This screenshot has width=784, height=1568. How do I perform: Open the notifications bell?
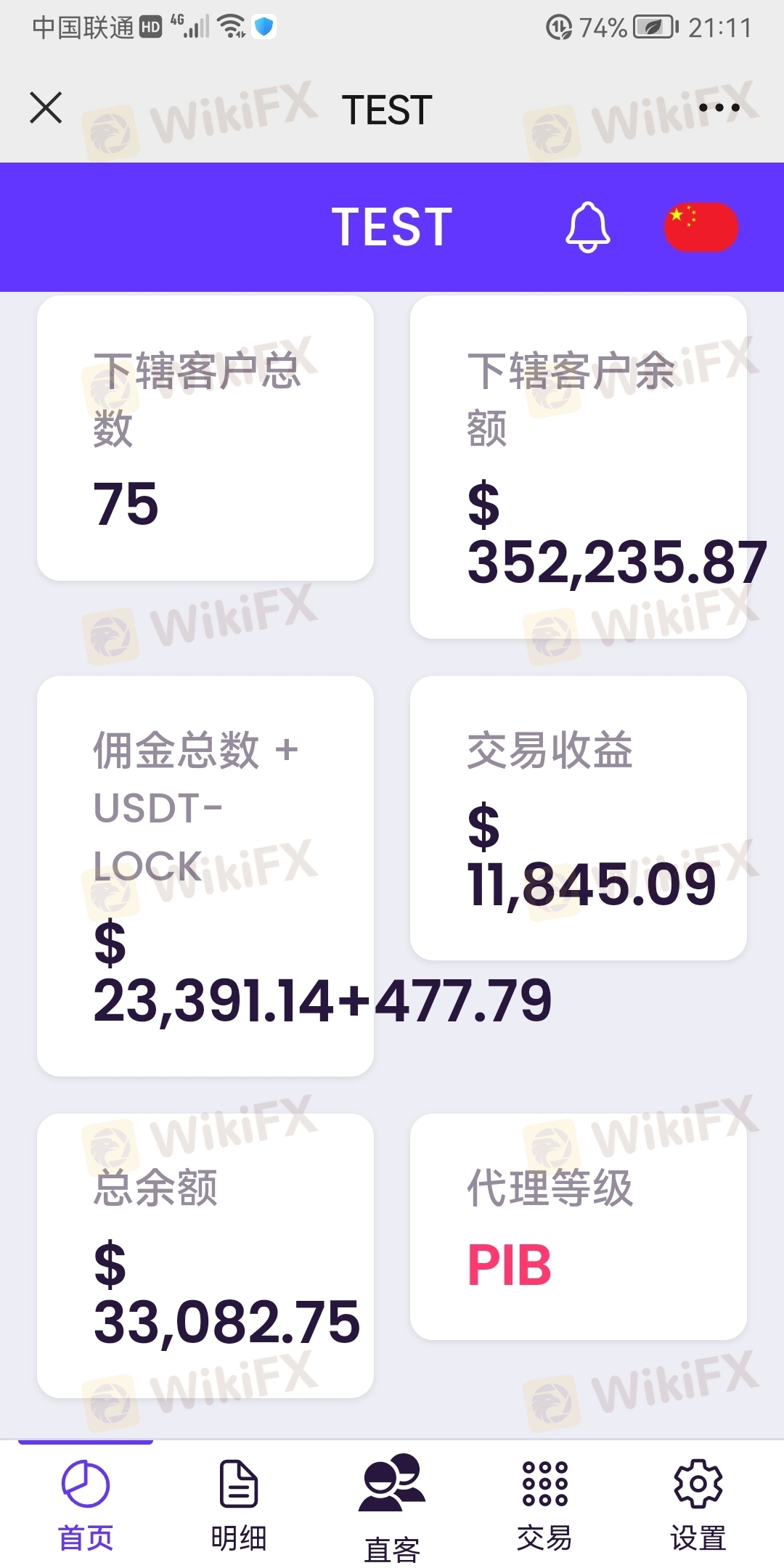click(587, 227)
